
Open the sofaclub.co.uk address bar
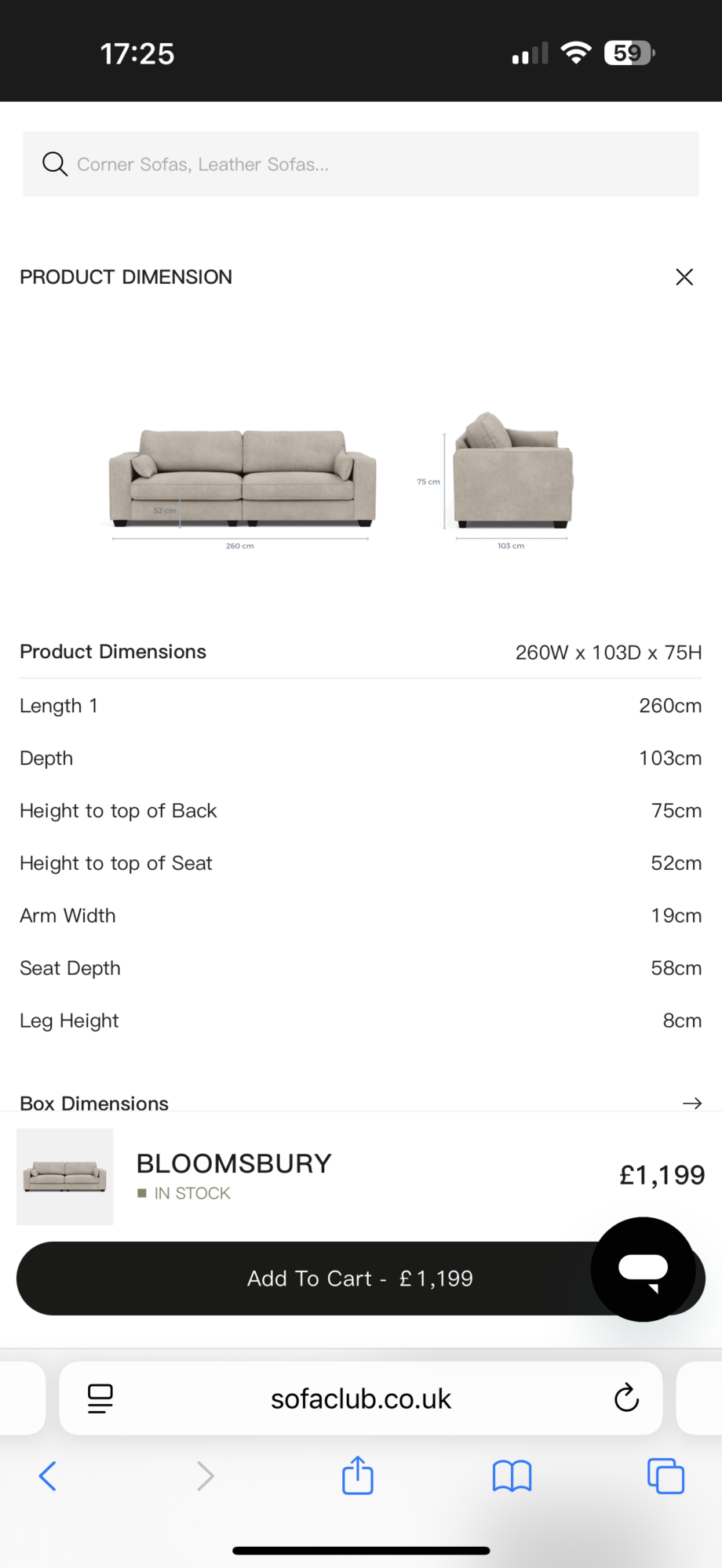click(361, 1399)
